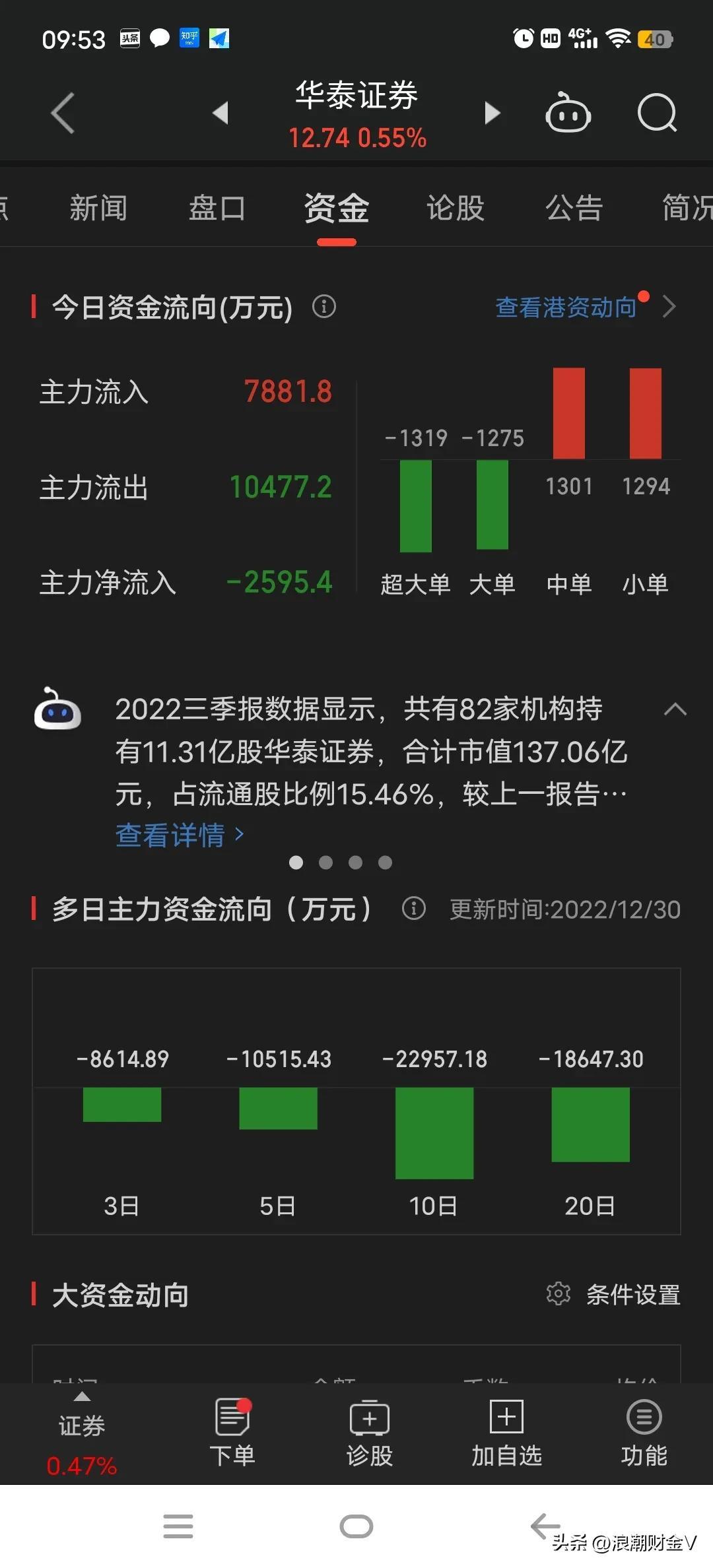Switch to the next stock

pos(492,113)
